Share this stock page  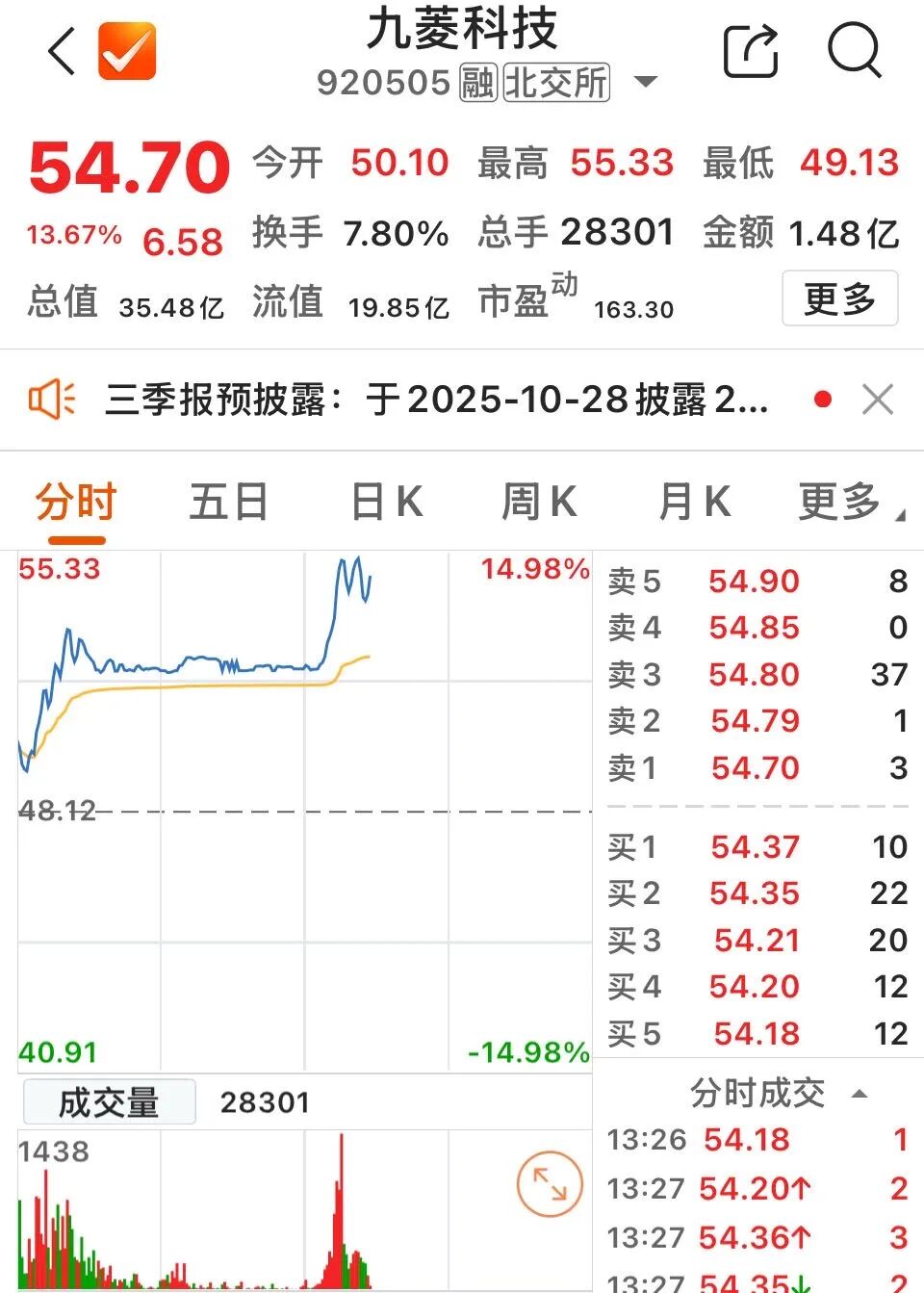[750, 51]
